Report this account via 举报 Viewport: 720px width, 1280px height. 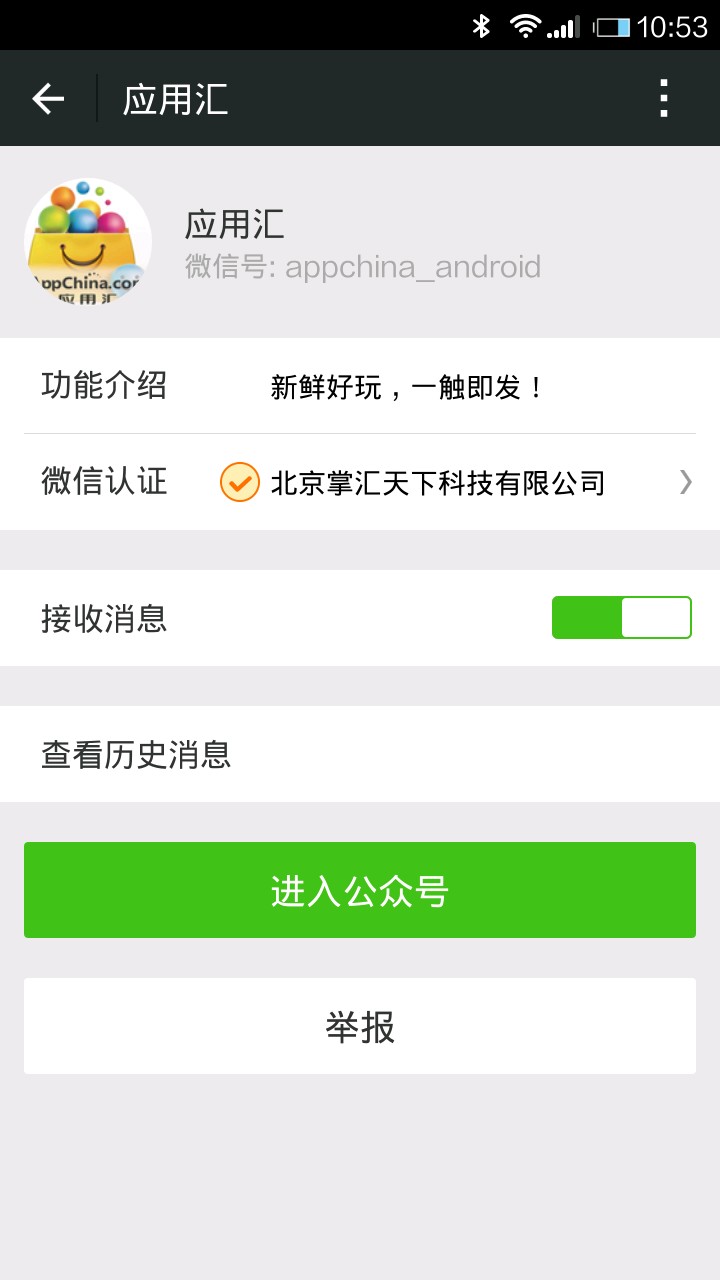360,1026
